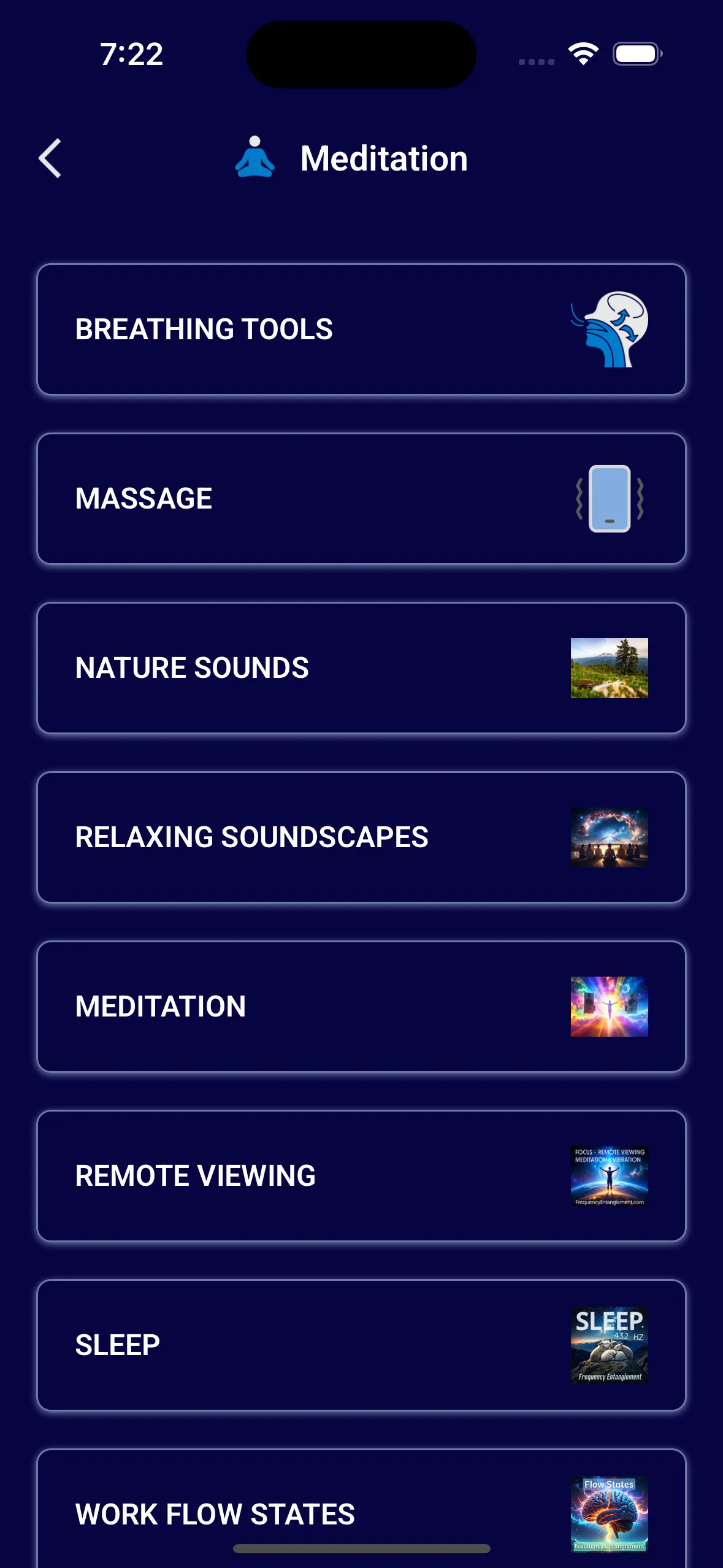Open the Massage section

point(361,499)
